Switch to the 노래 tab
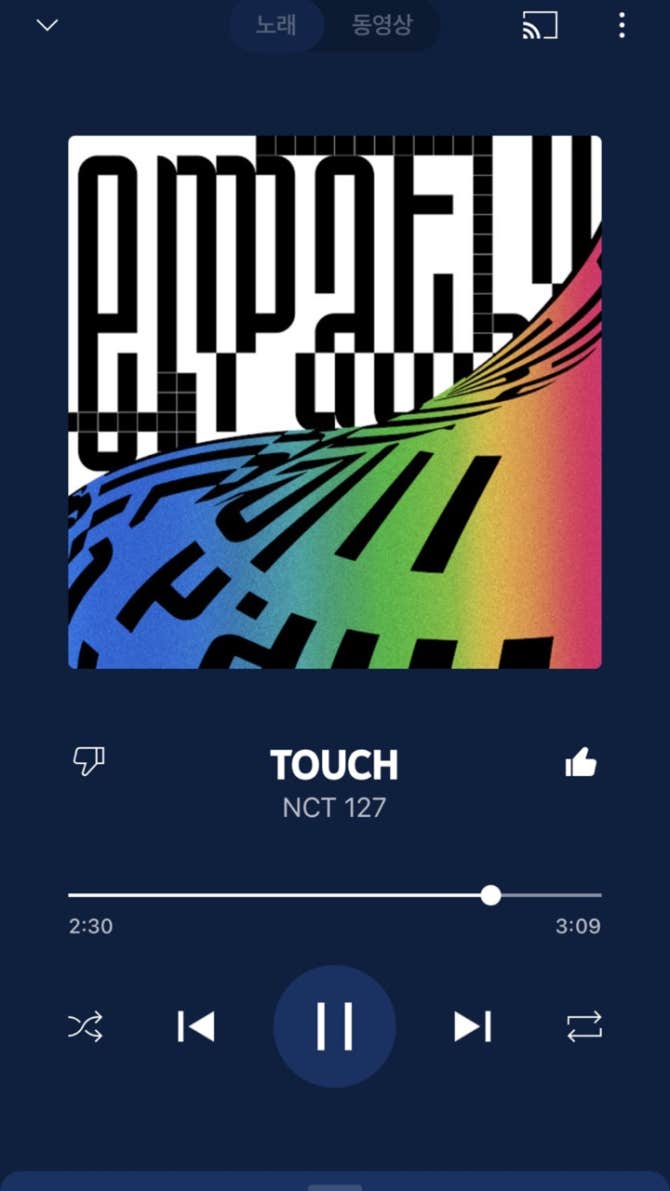 point(276,25)
